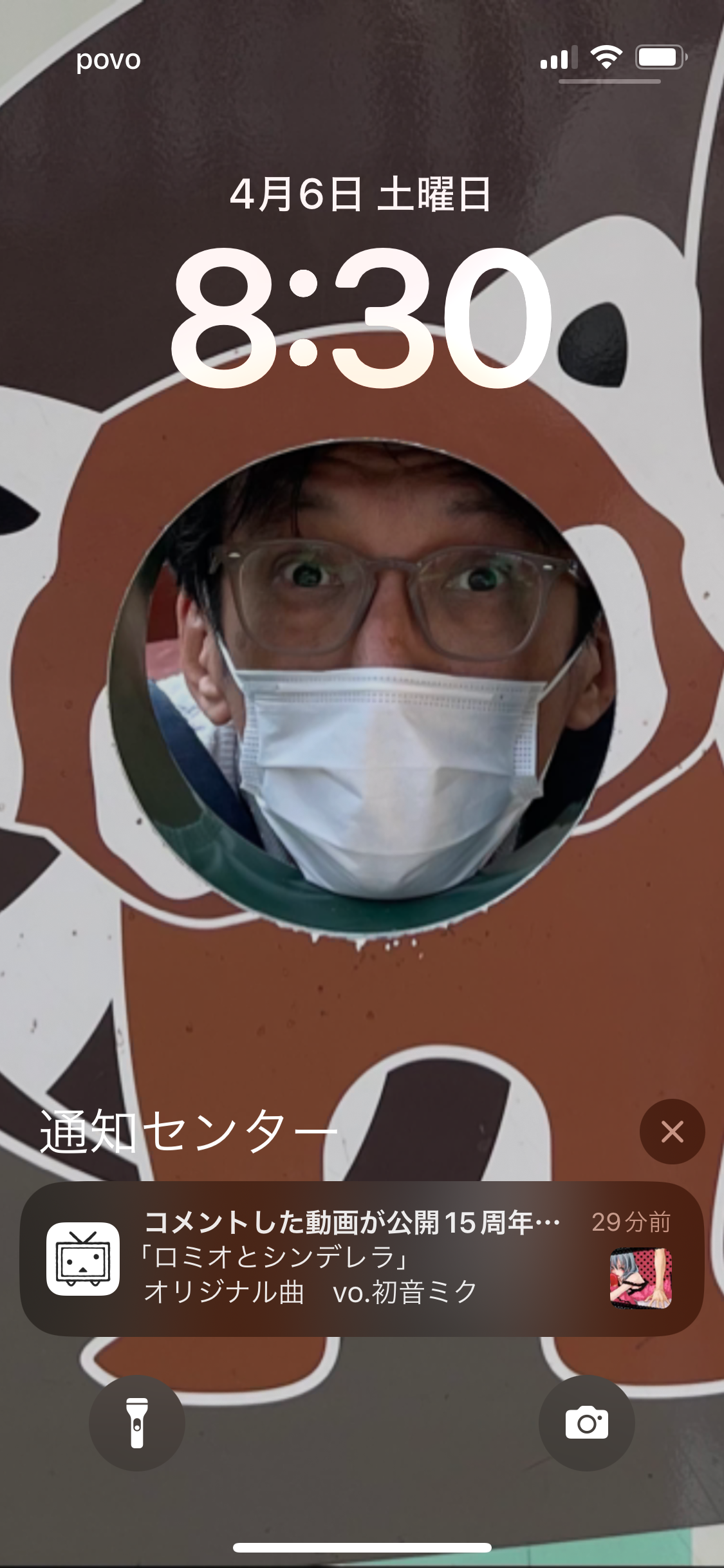Clear notifications in 通知センター
The height and width of the screenshot is (1568, 724).
[x=672, y=1132]
